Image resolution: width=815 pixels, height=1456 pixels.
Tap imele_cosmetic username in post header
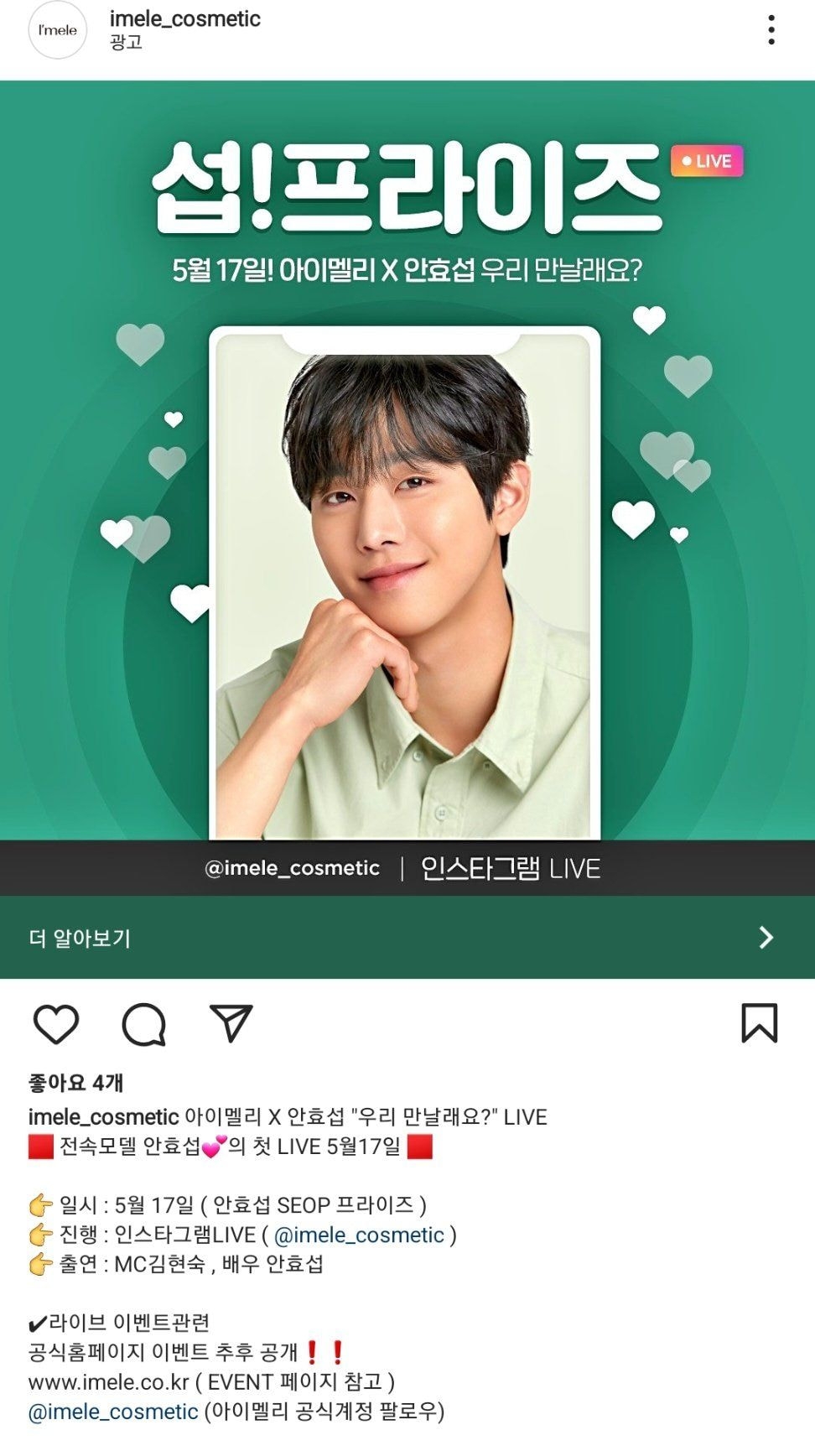184,18
